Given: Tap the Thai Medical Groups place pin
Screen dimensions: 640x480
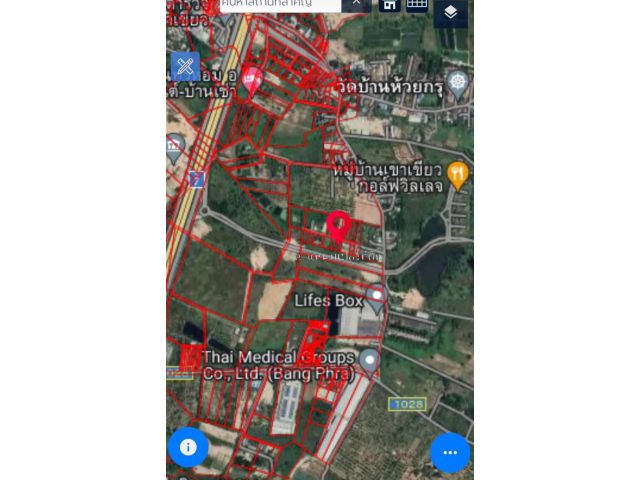Looking at the screenshot, I should 370,359.
